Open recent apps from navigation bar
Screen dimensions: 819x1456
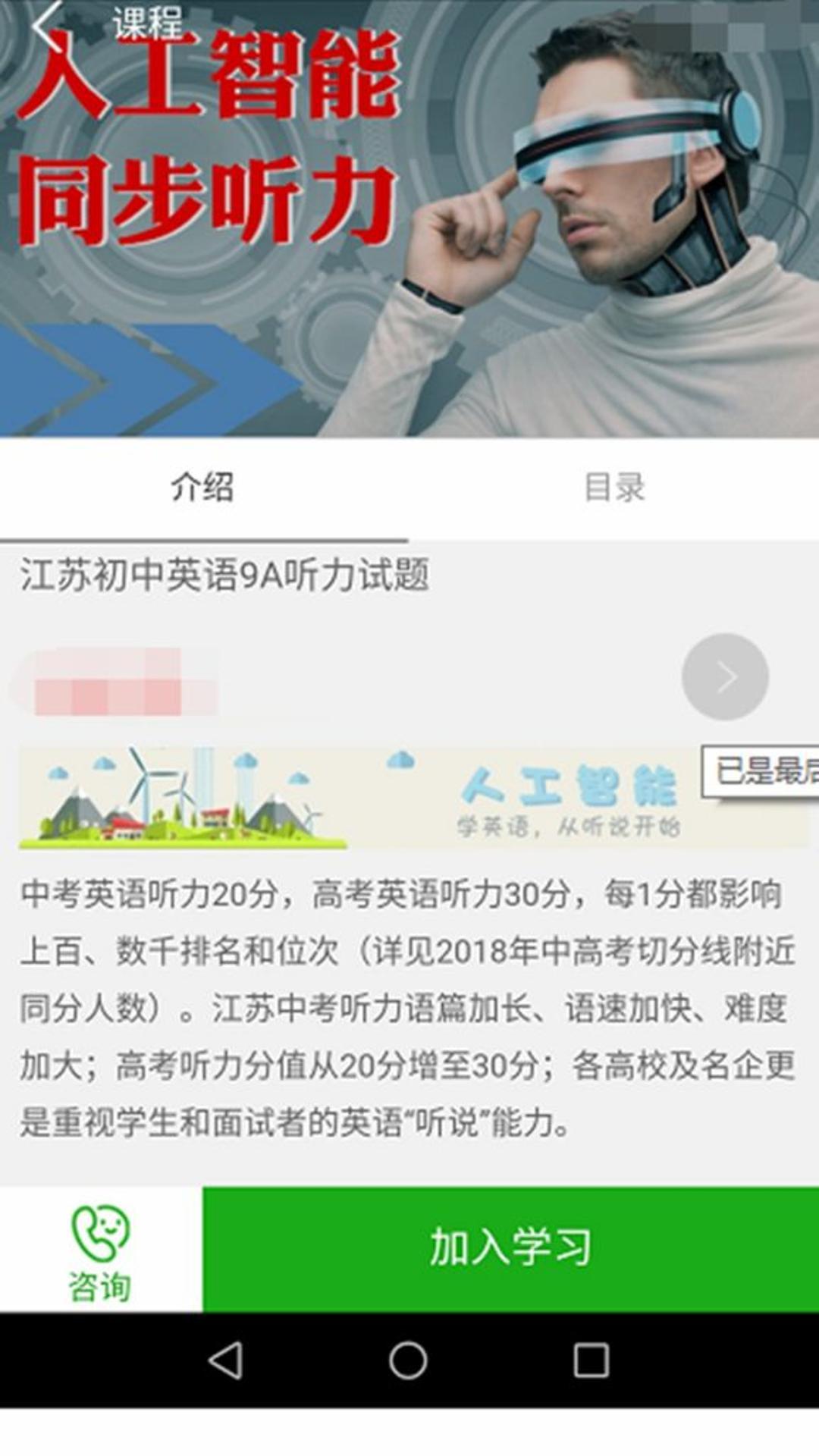tap(591, 1360)
